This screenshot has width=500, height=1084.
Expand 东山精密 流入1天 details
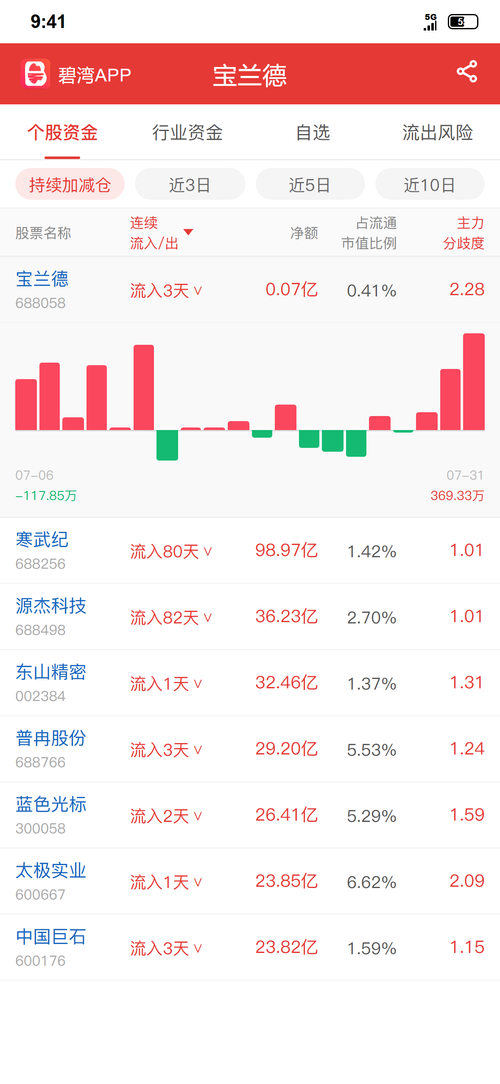coord(167,684)
